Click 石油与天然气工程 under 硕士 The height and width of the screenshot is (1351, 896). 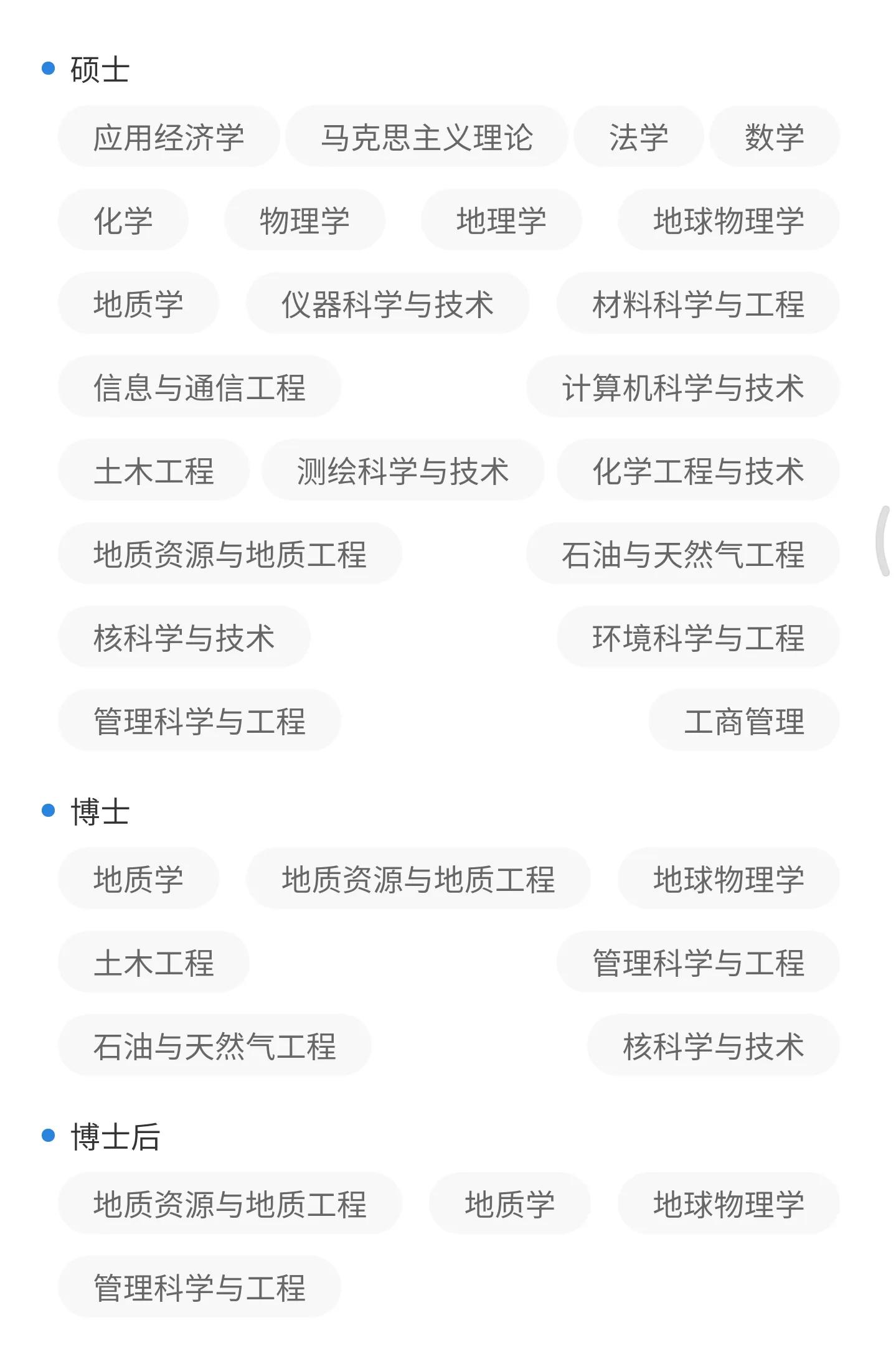click(683, 554)
